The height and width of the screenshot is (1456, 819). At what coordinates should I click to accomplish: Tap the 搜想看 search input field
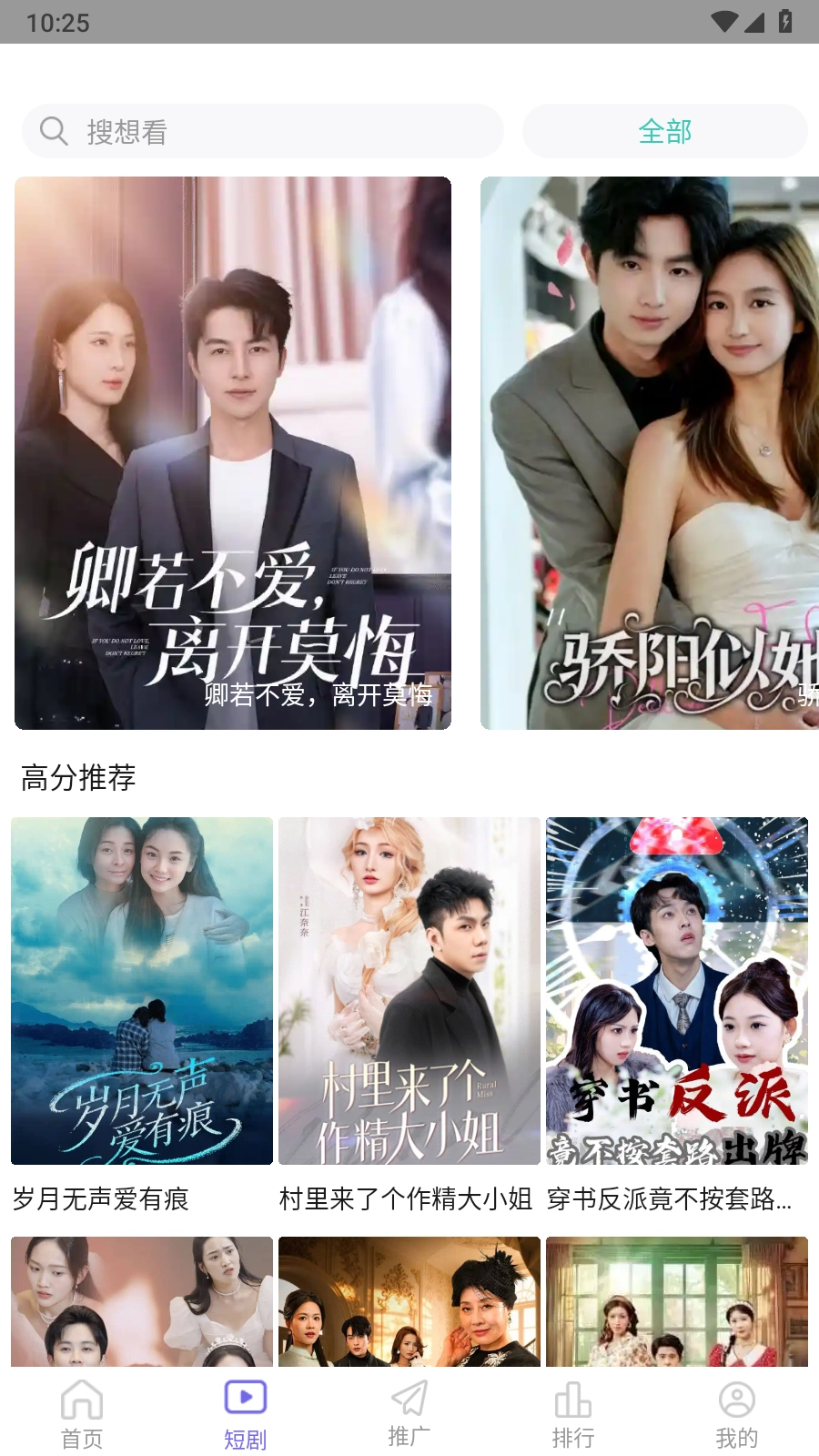(x=273, y=130)
